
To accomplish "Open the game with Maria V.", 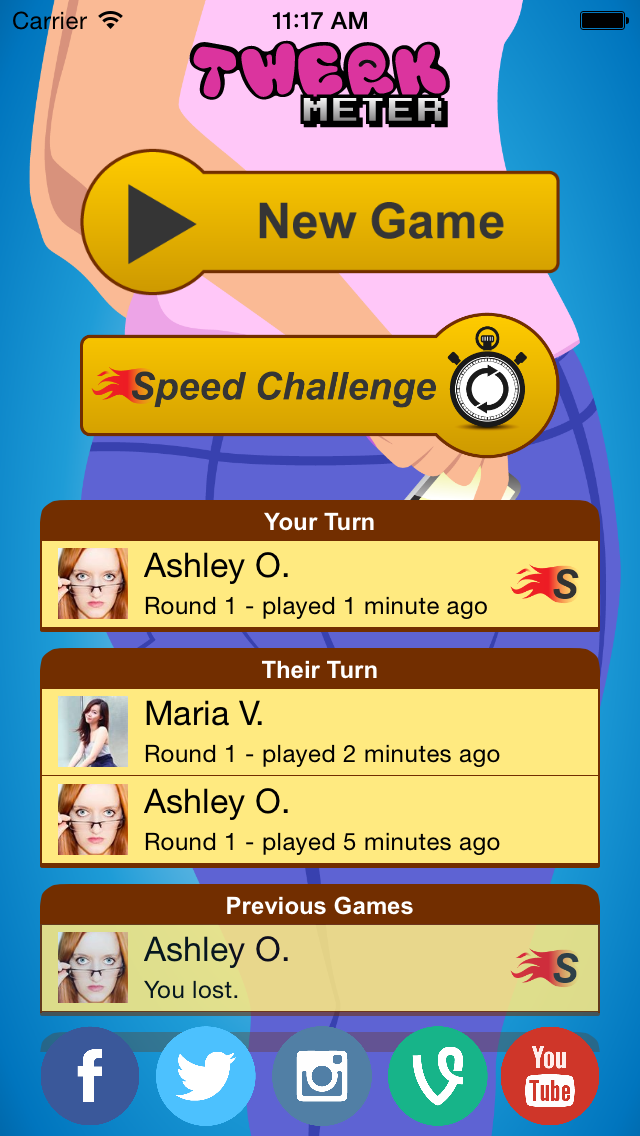I will 320,732.
